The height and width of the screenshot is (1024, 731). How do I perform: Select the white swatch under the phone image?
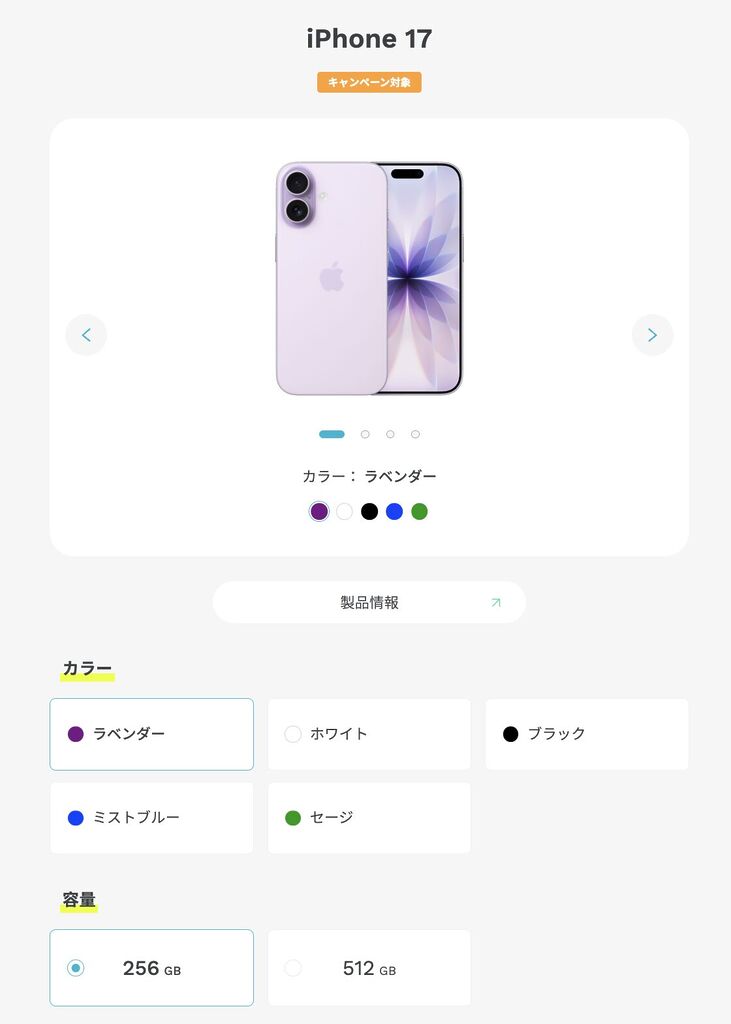click(x=344, y=511)
